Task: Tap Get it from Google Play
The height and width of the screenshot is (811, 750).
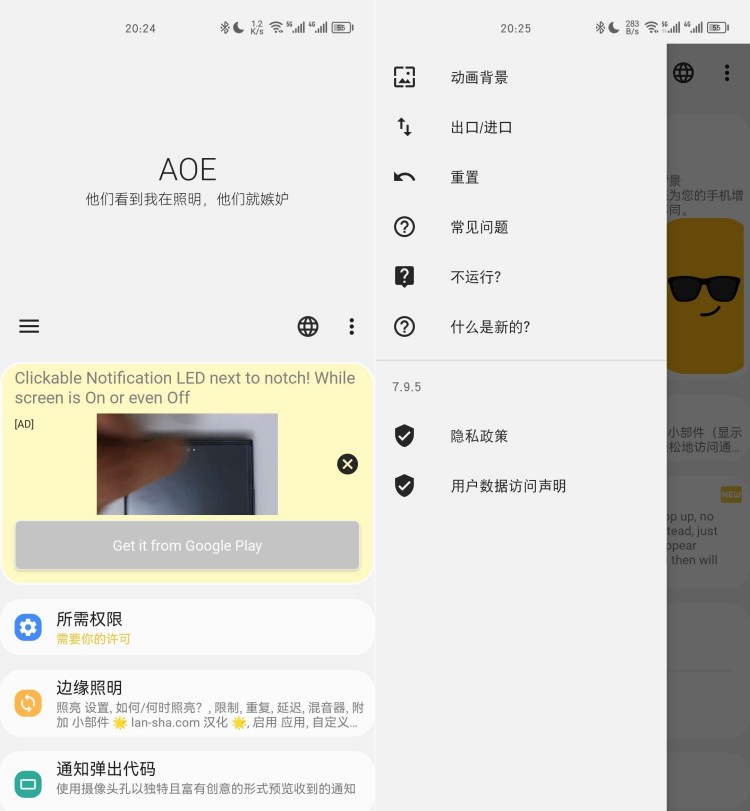Action: (187, 546)
